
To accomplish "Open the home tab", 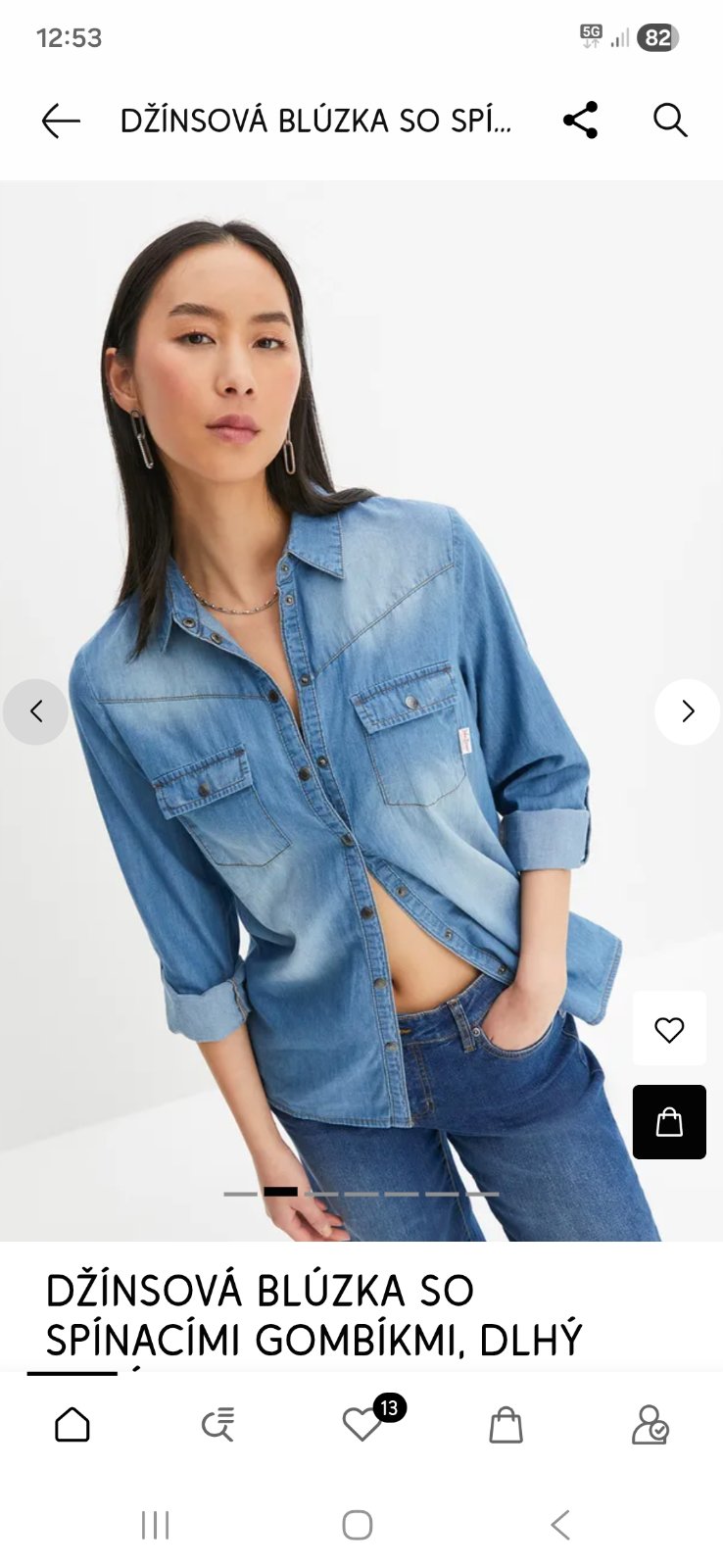I will pos(72,1425).
